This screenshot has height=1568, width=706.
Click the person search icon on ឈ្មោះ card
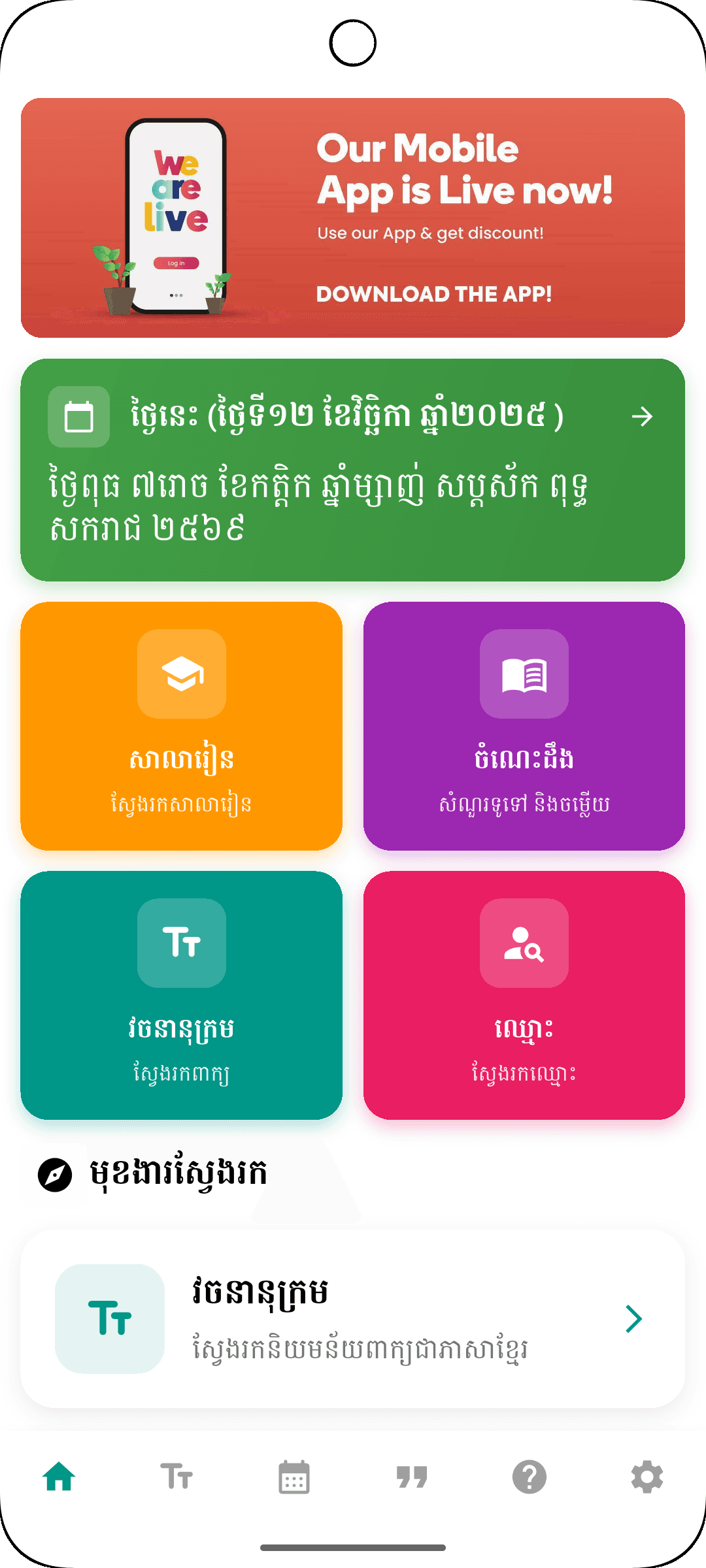(523, 943)
